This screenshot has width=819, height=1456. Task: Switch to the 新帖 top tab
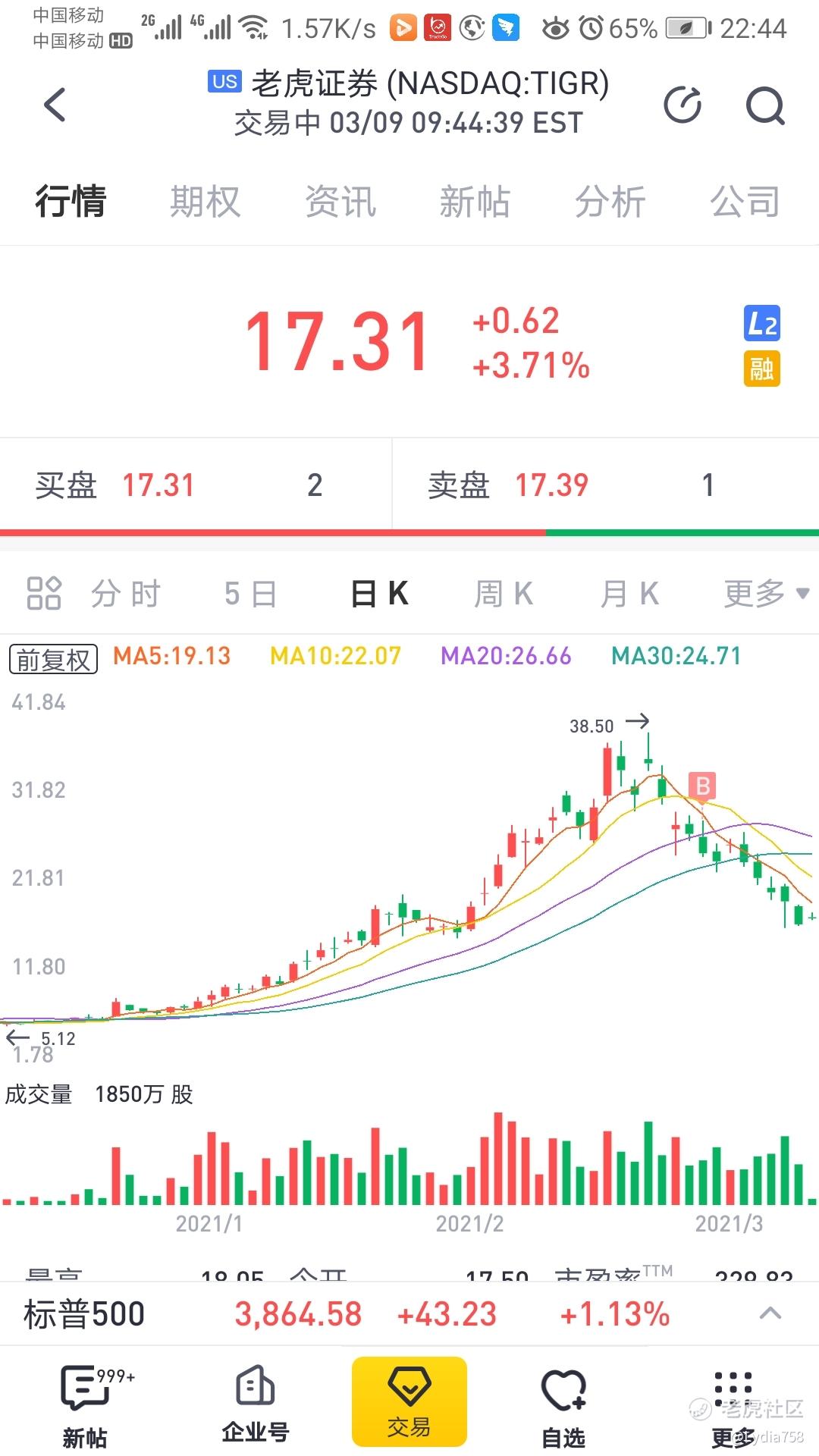coord(475,202)
